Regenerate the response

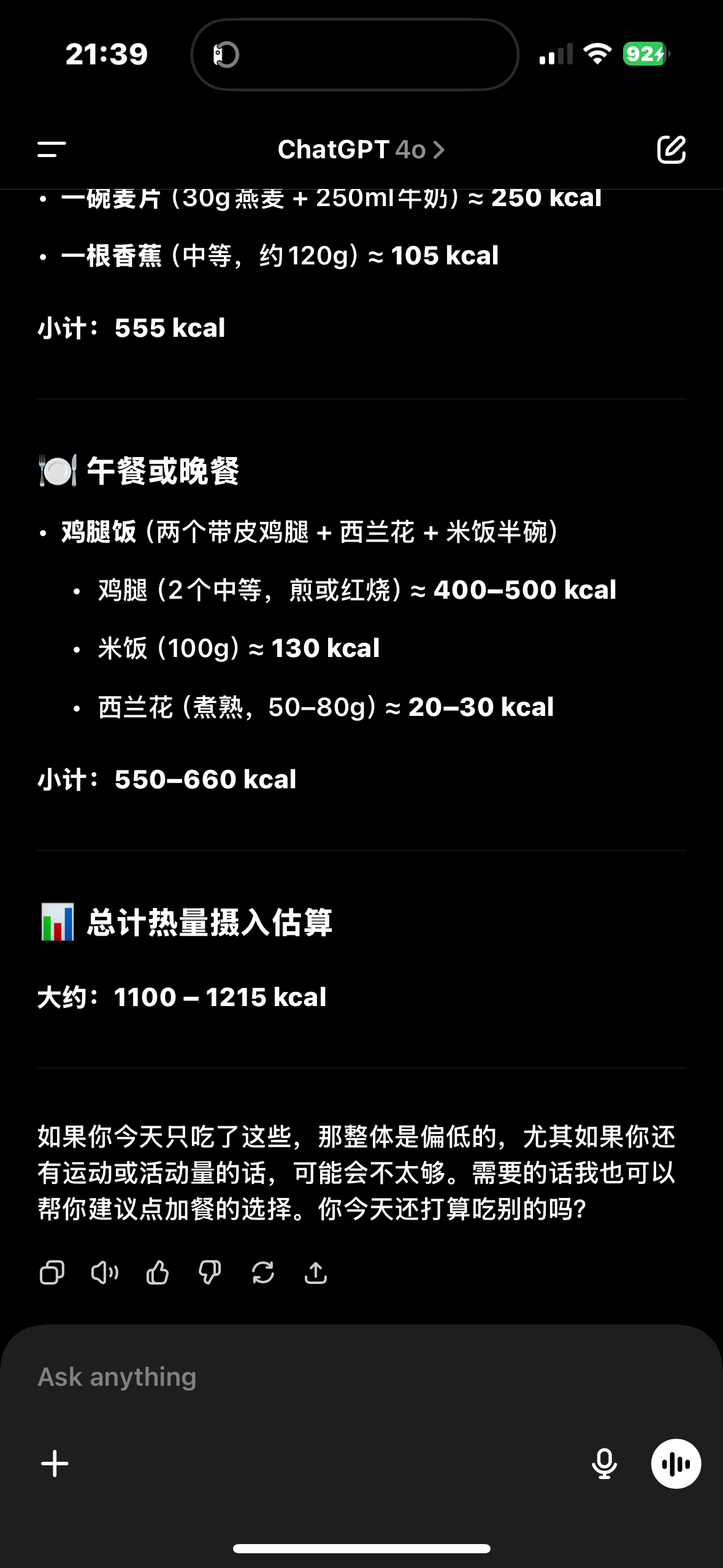[263, 1273]
